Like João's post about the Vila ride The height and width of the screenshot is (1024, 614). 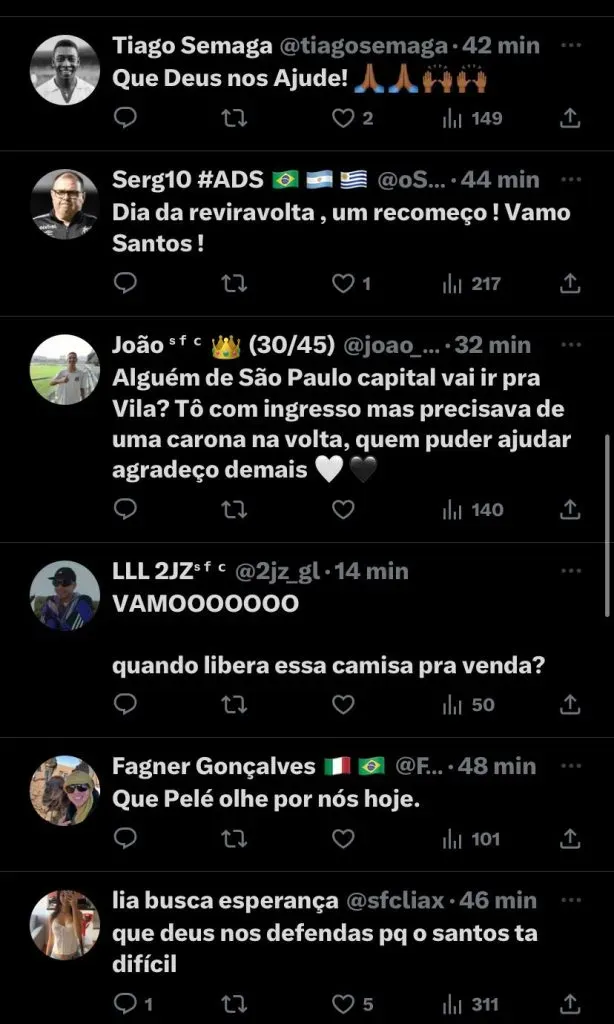343,510
